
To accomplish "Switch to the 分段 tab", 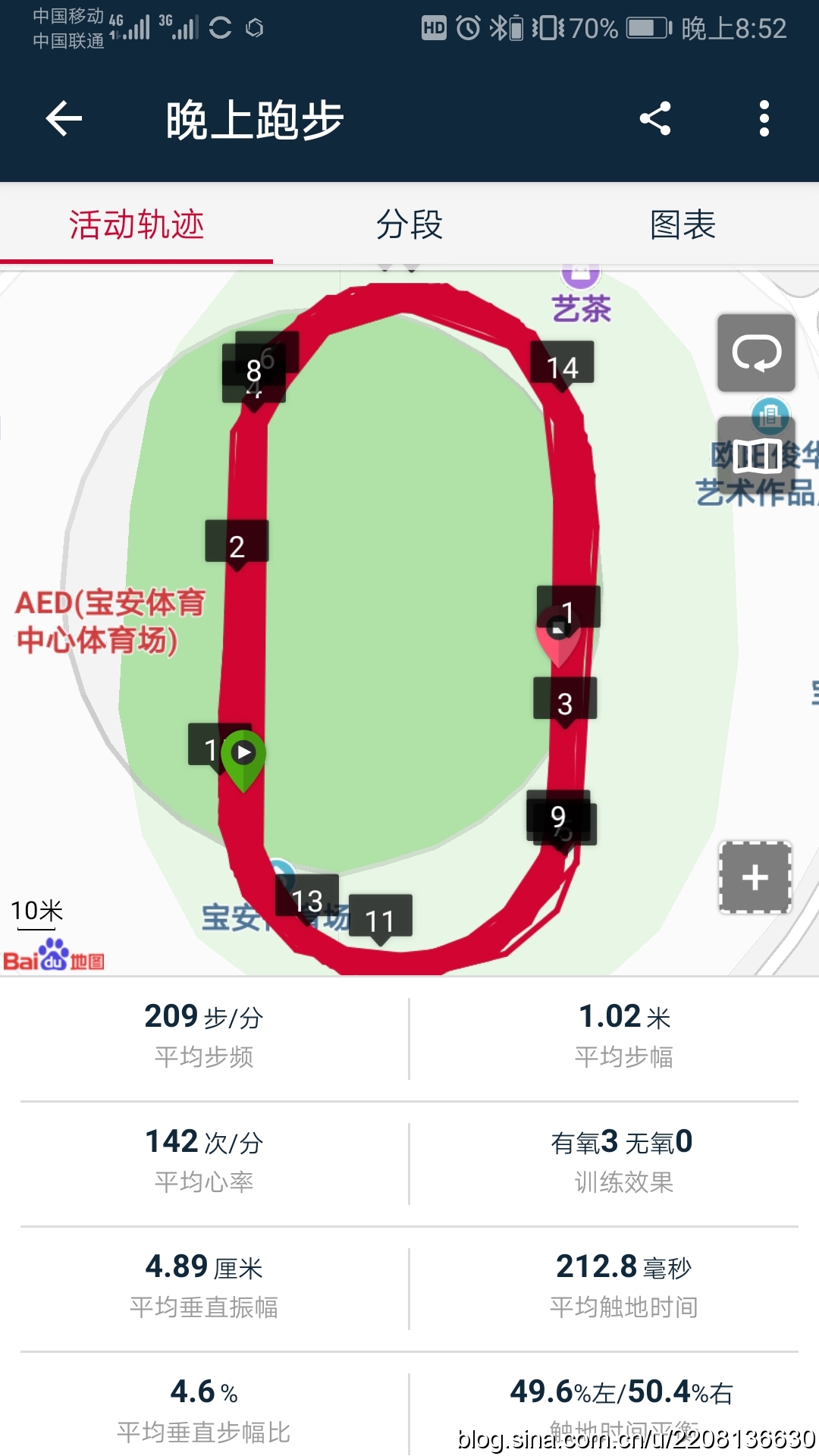I will tap(409, 225).
